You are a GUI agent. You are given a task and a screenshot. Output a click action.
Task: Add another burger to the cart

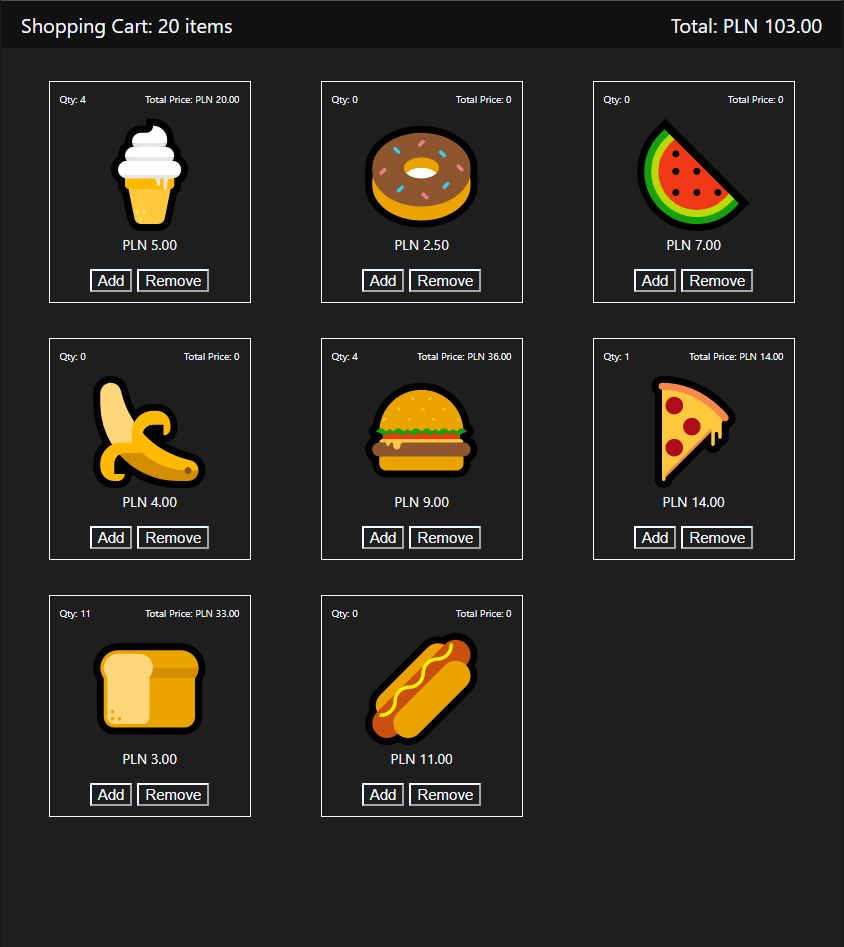383,538
